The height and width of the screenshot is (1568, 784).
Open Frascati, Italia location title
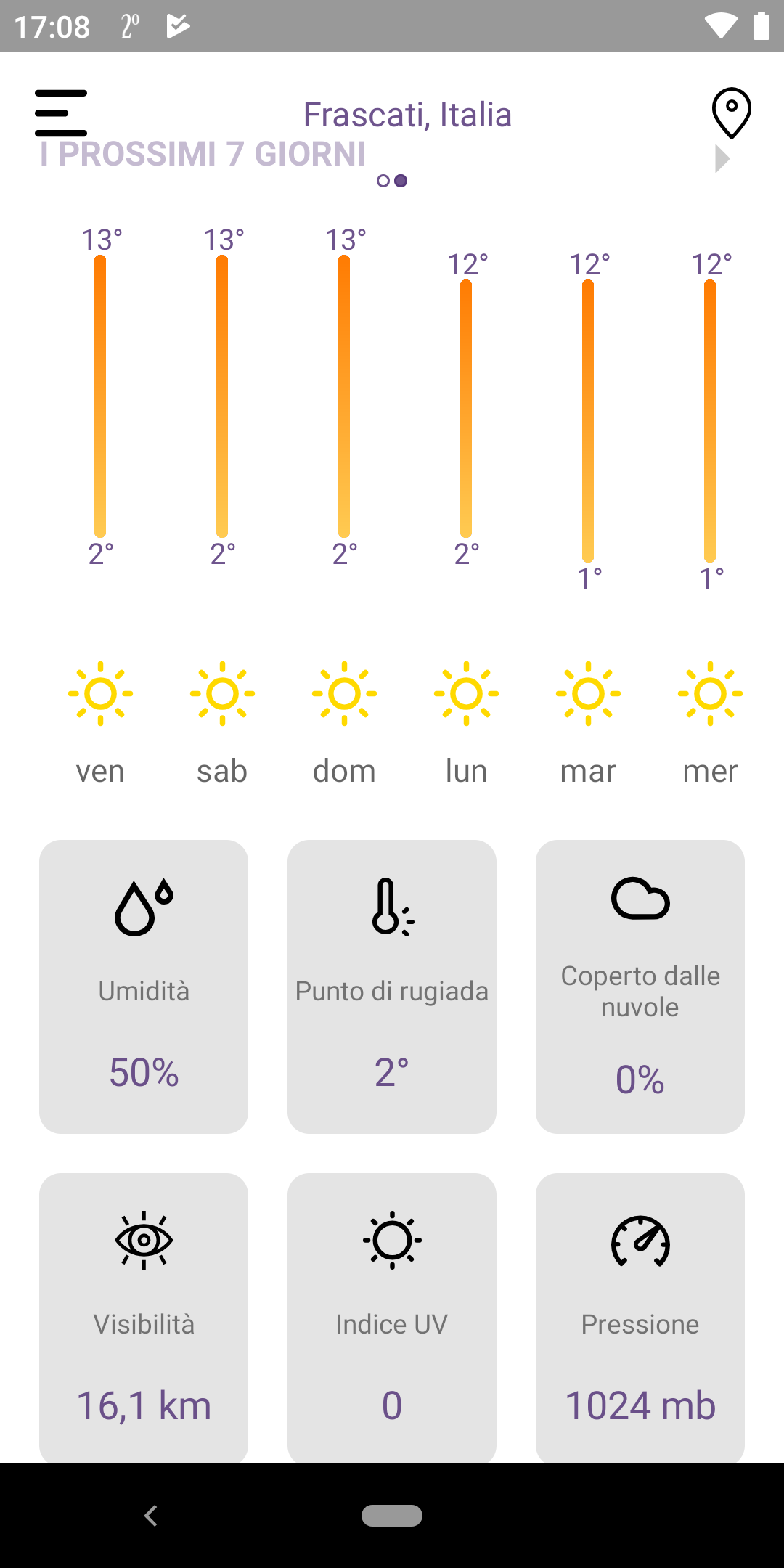tap(407, 115)
